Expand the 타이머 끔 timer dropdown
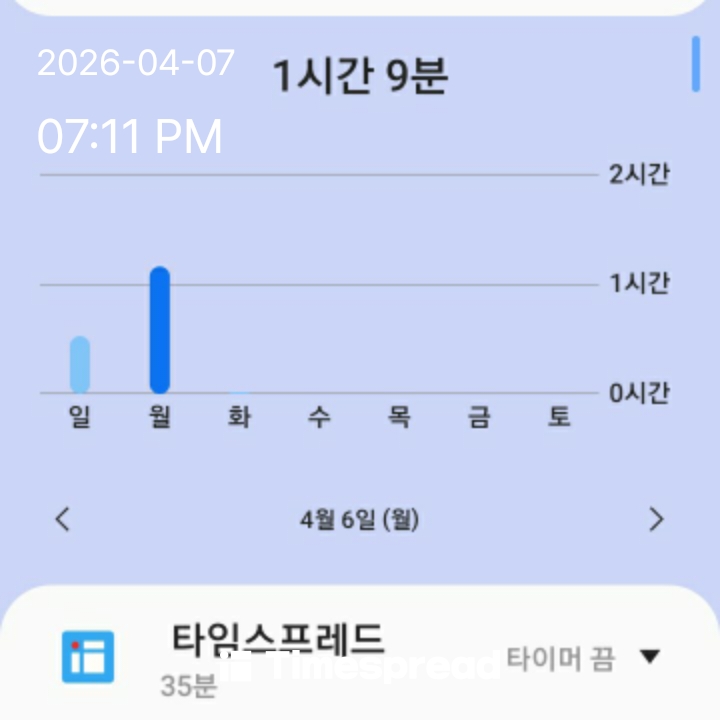This screenshot has width=720, height=720. coord(650,658)
